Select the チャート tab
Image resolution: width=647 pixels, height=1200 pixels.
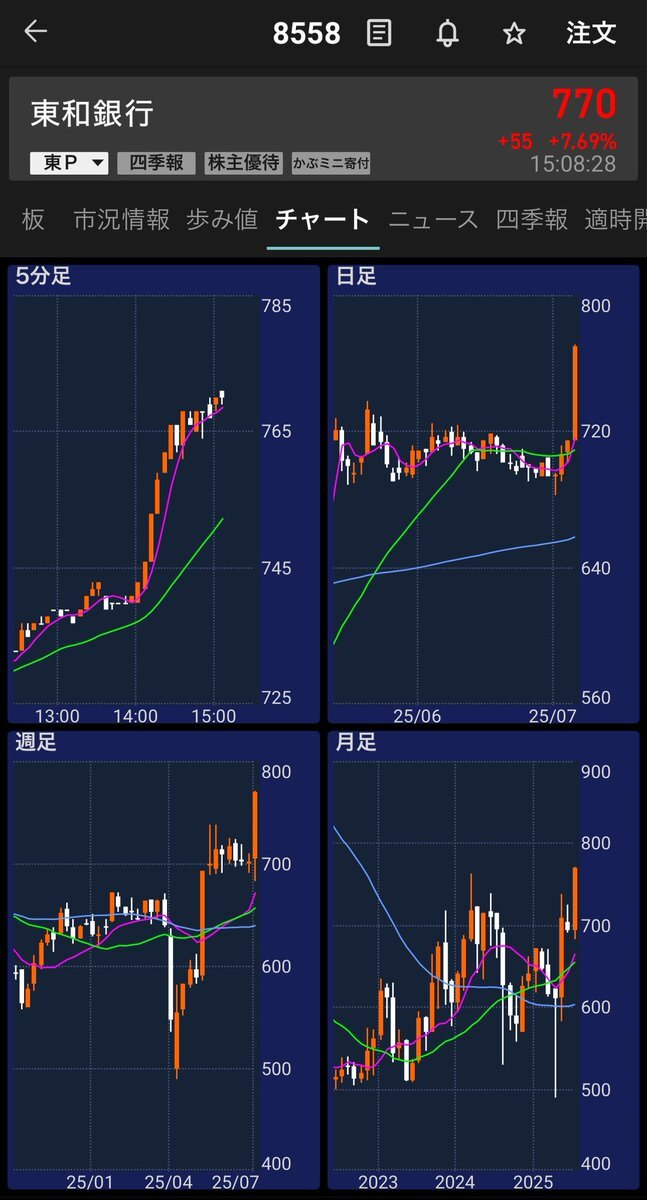pos(323,220)
